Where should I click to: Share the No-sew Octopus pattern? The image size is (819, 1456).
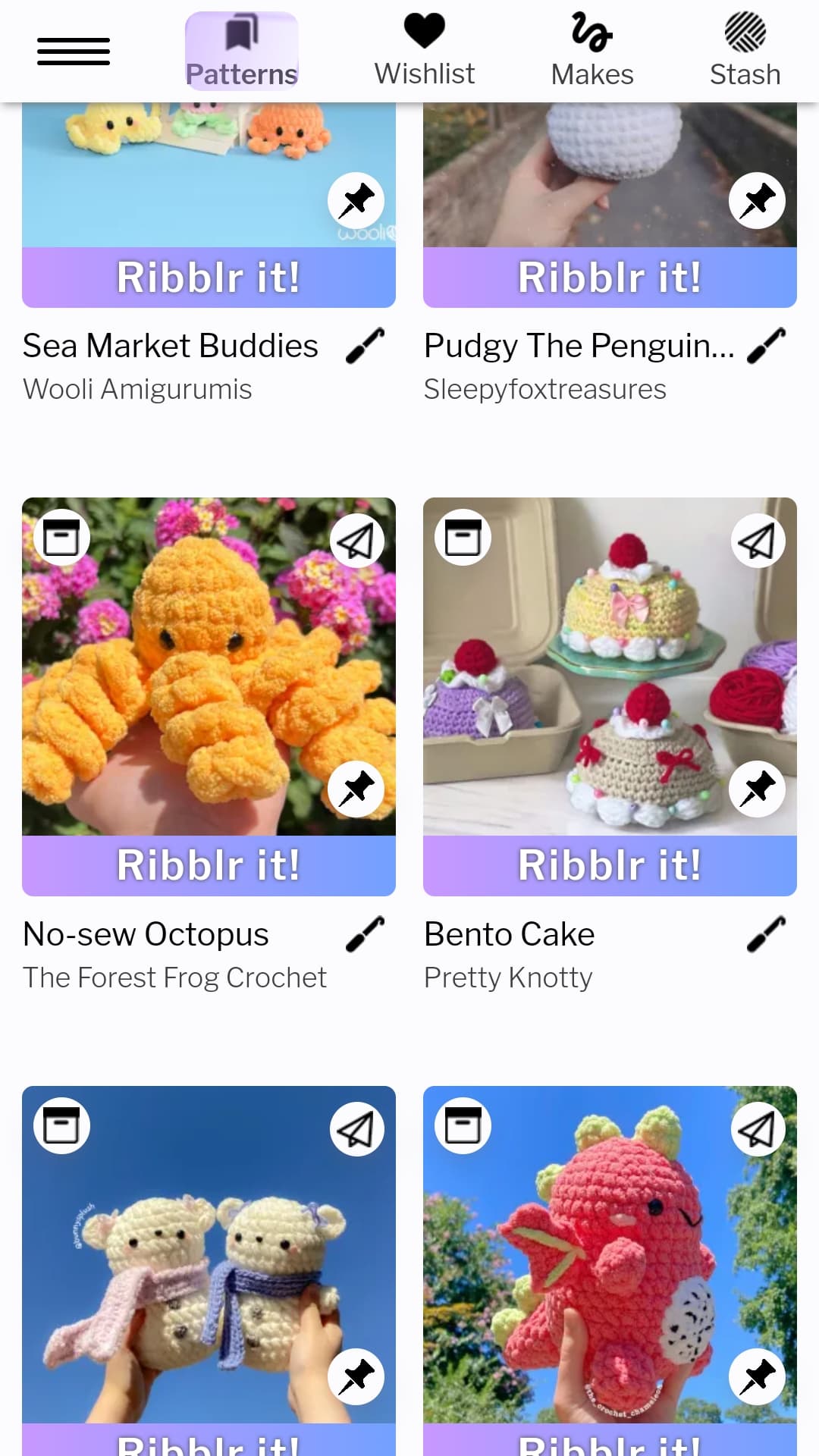pyautogui.click(x=356, y=541)
